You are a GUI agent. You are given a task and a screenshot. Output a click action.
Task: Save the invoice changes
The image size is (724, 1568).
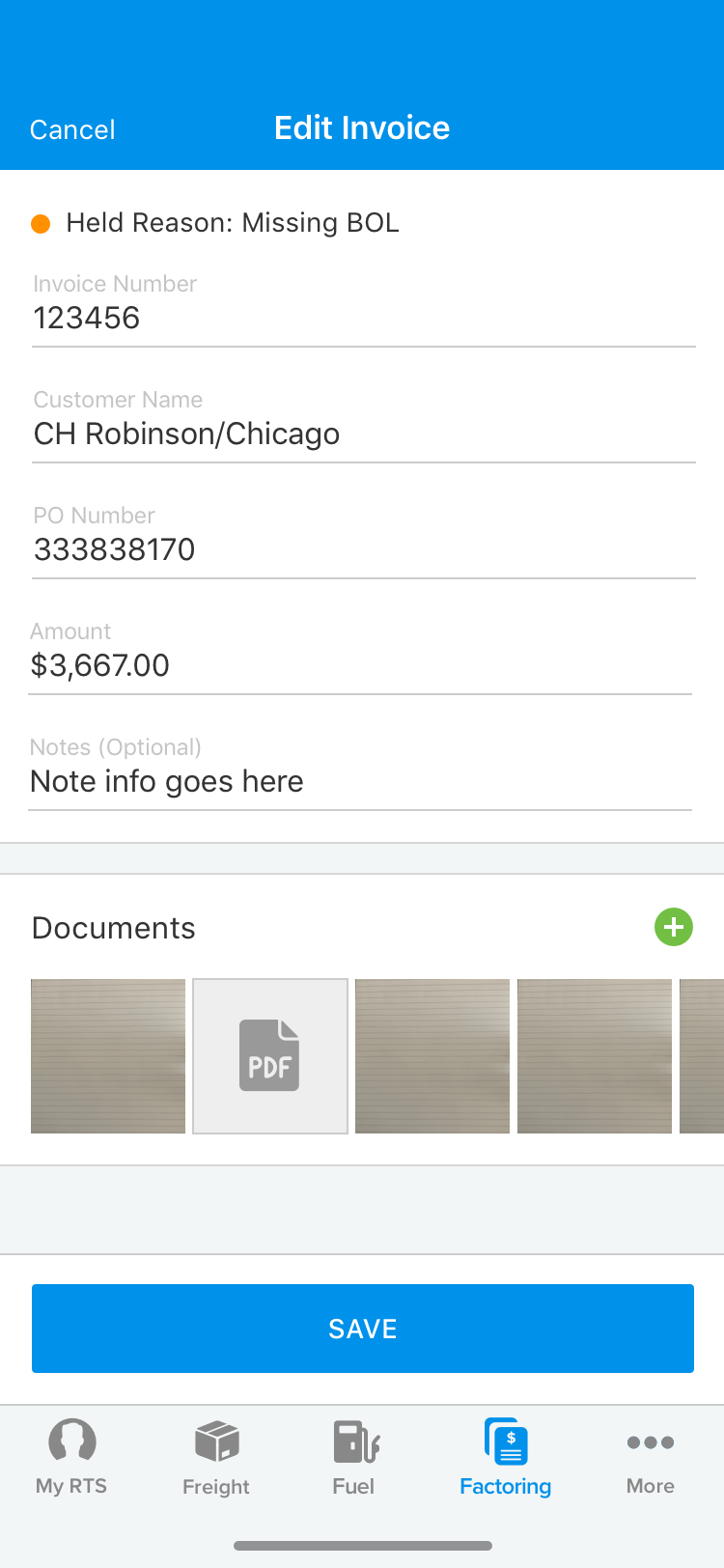[362, 1329]
